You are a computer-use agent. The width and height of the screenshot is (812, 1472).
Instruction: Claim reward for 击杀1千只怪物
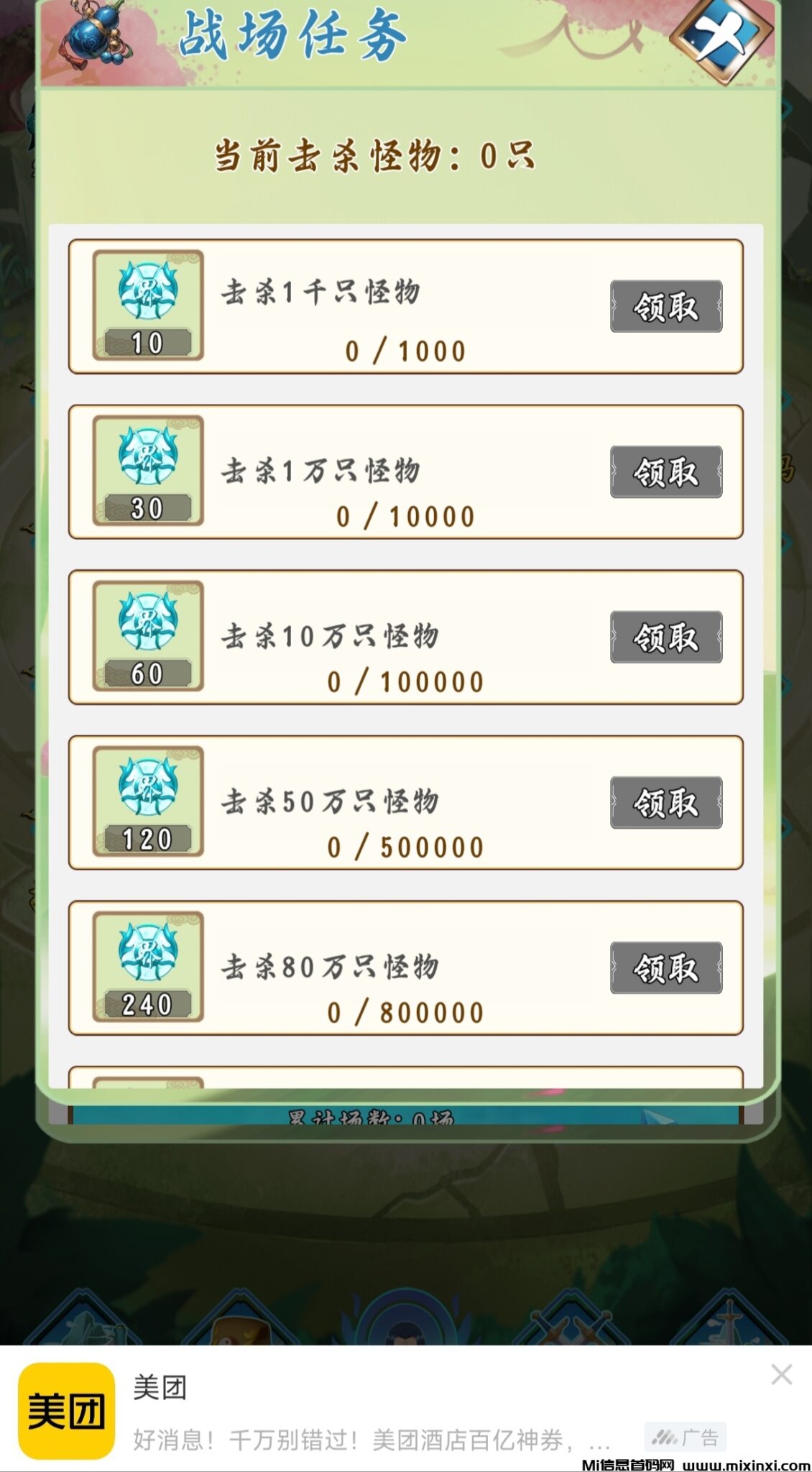[665, 307]
